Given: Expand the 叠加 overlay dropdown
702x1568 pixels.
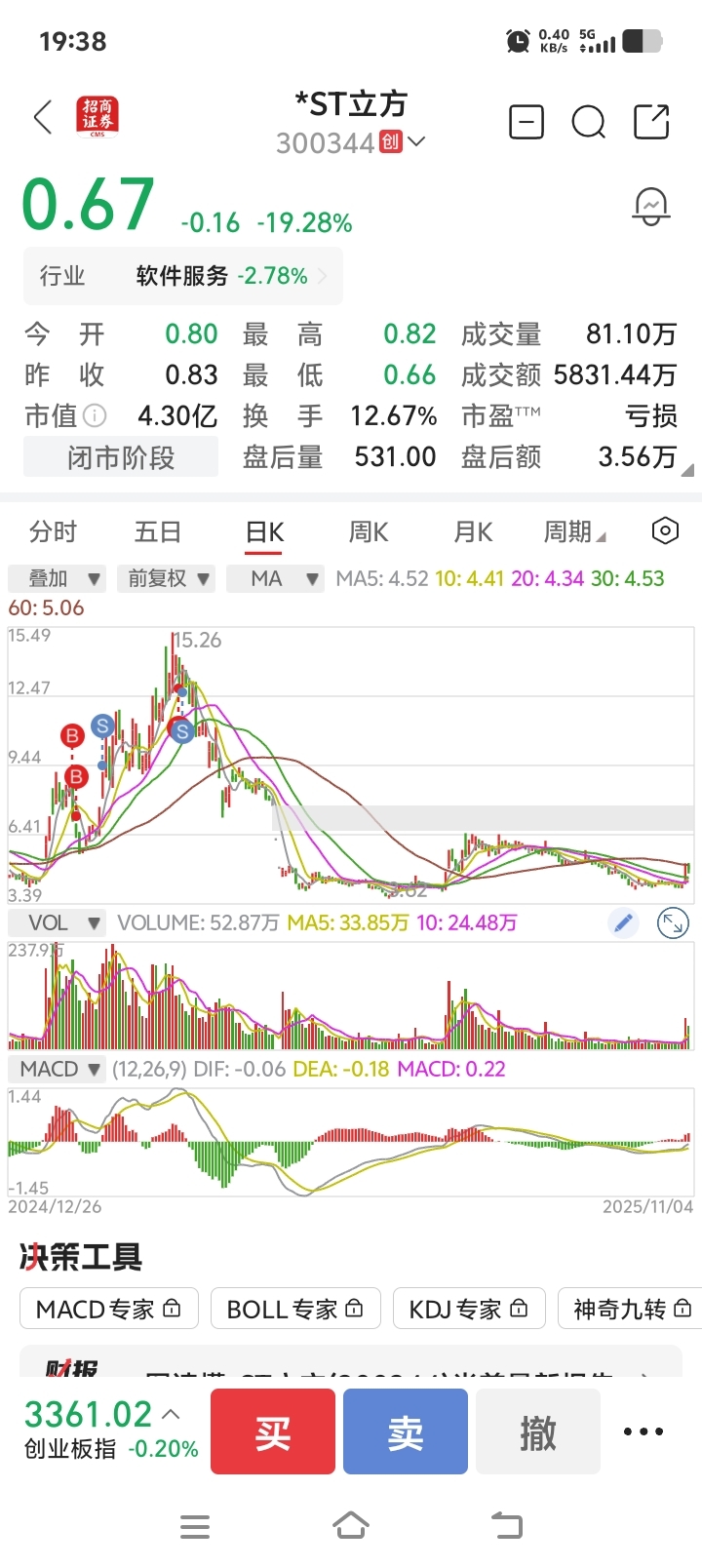Looking at the screenshot, I should 57,578.
